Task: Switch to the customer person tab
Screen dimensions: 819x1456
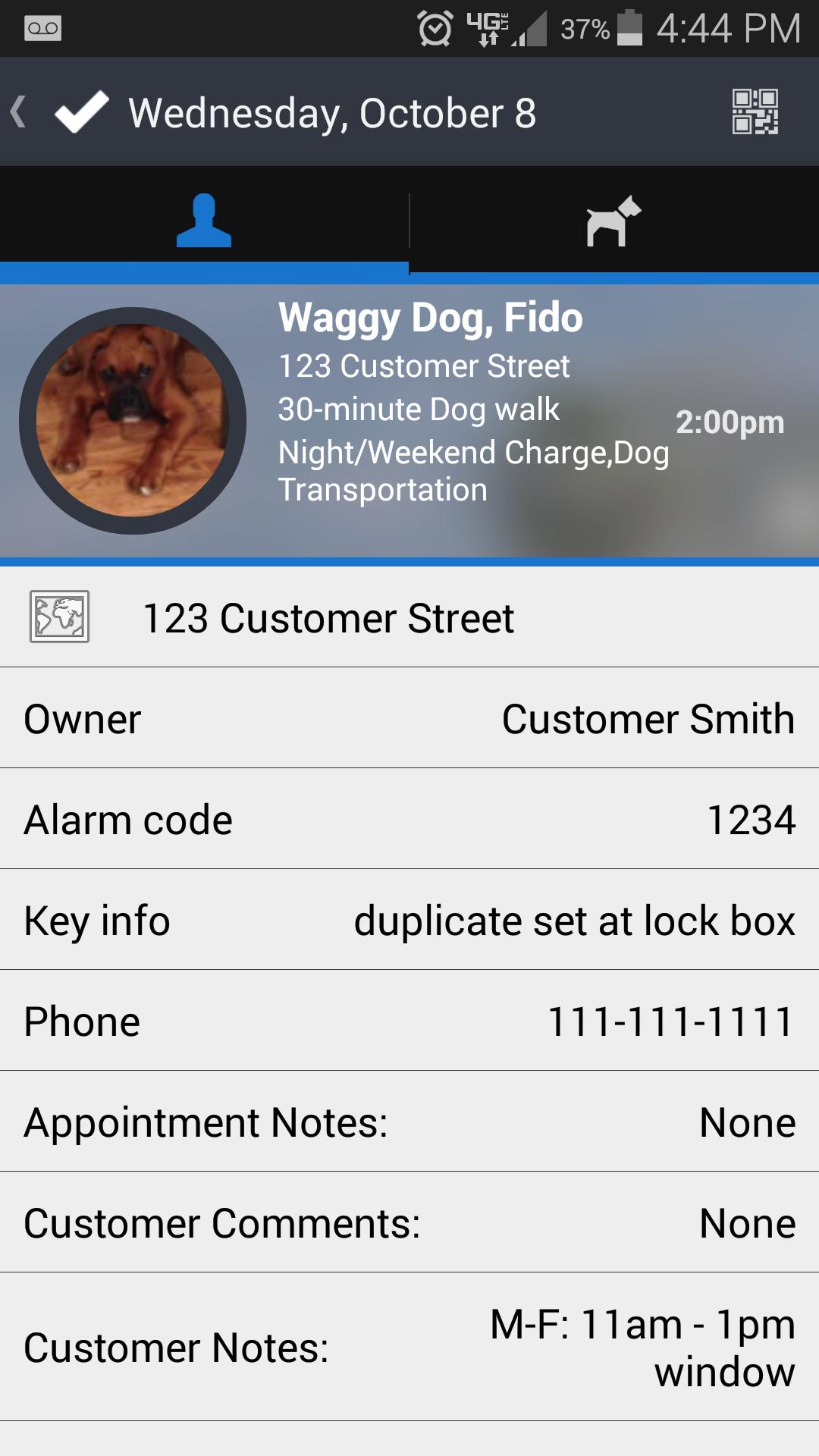Action: (203, 221)
